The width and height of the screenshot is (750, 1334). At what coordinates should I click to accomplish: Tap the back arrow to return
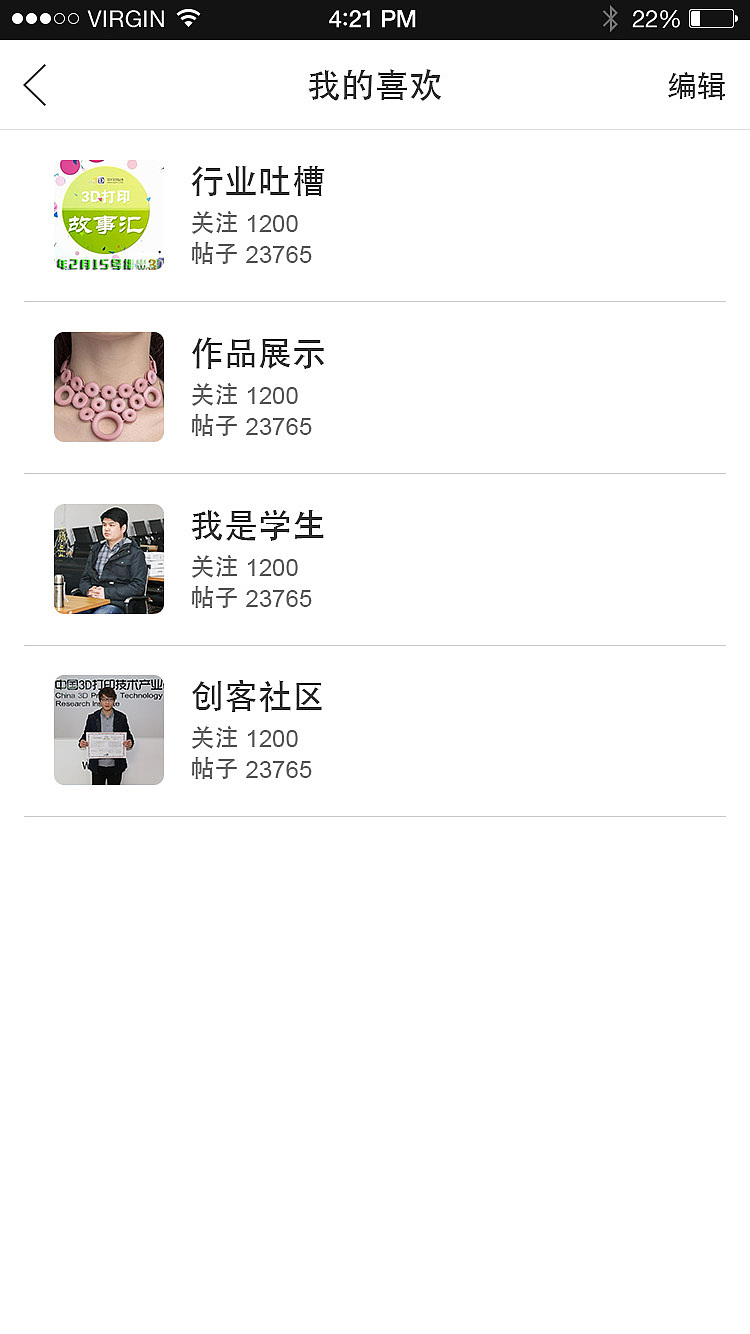pos(34,85)
